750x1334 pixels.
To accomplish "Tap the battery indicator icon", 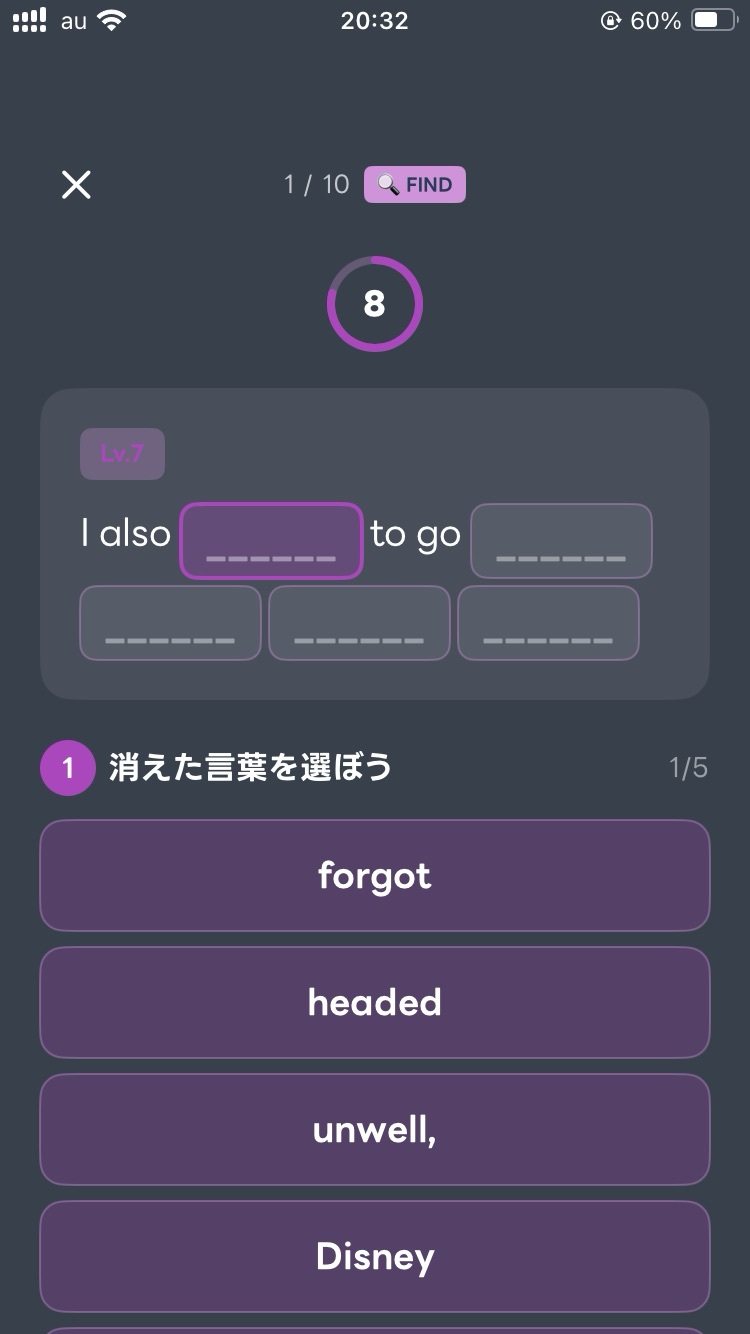I will tap(714, 20).
